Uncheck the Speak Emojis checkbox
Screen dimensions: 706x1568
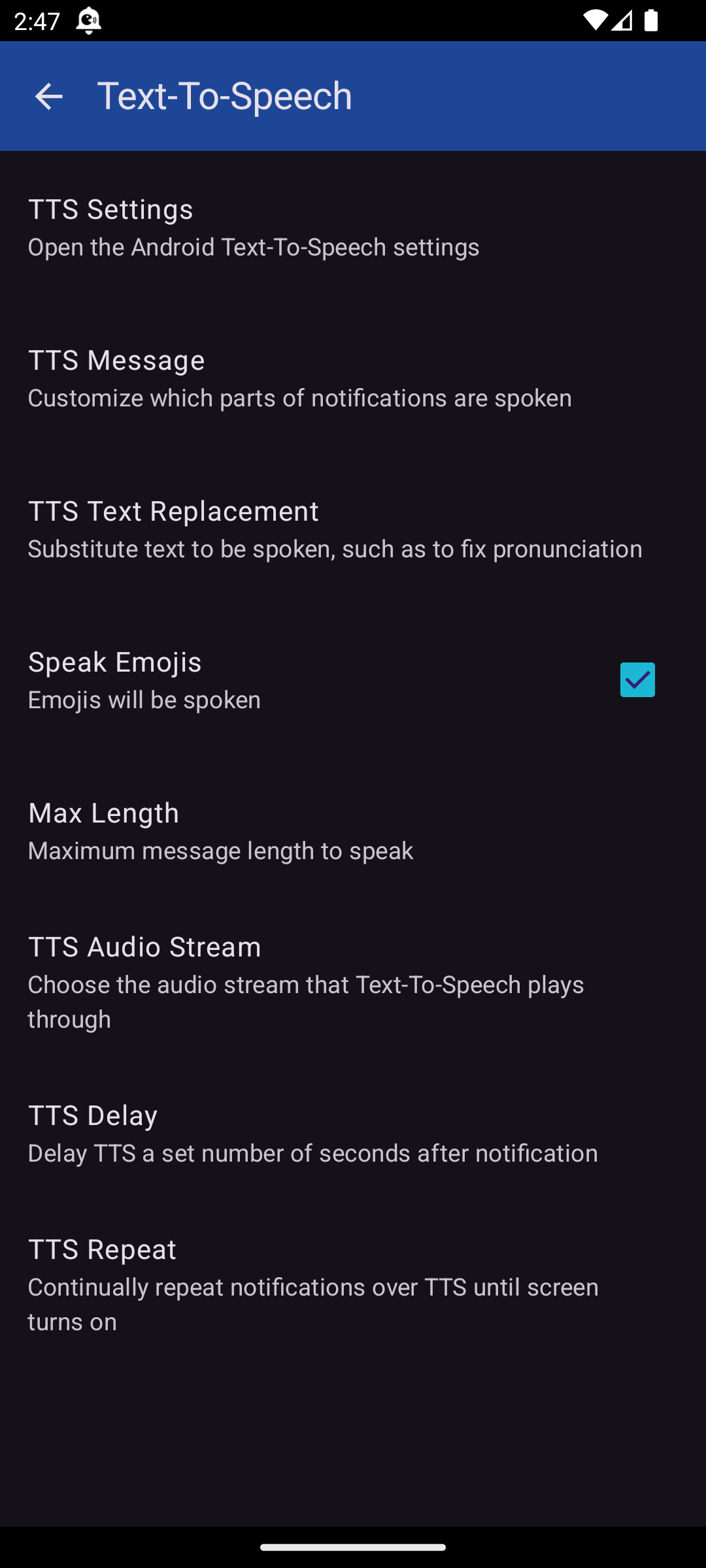[x=637, y=679]
